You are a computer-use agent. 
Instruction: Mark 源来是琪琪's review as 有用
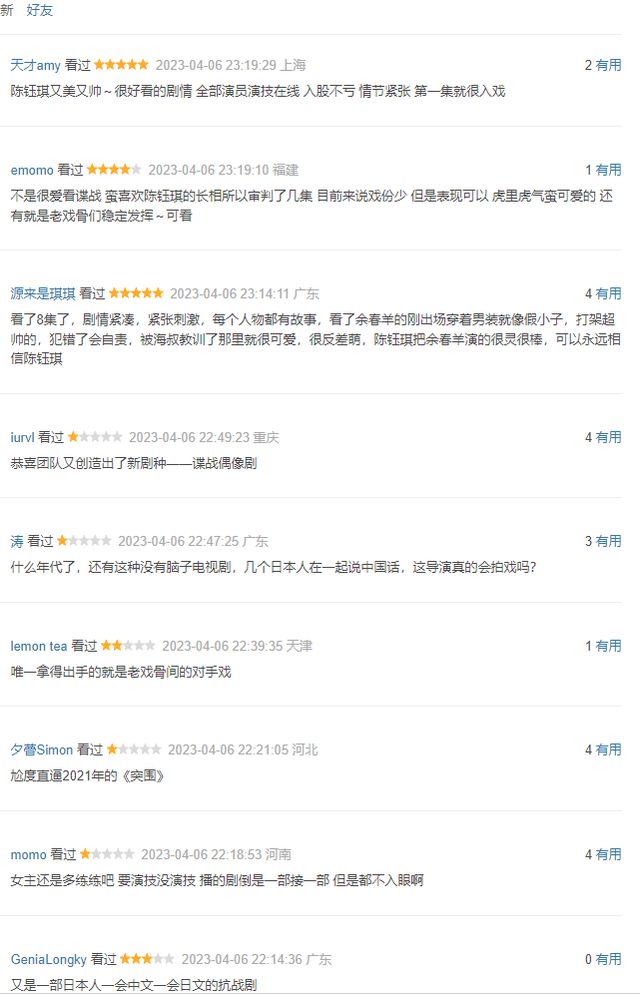coord(608,294)
